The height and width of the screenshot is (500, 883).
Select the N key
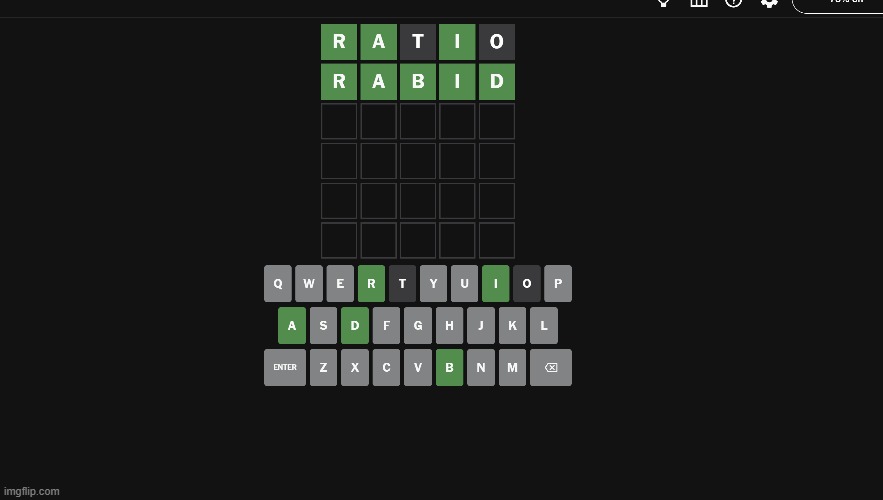click(481, 367)
